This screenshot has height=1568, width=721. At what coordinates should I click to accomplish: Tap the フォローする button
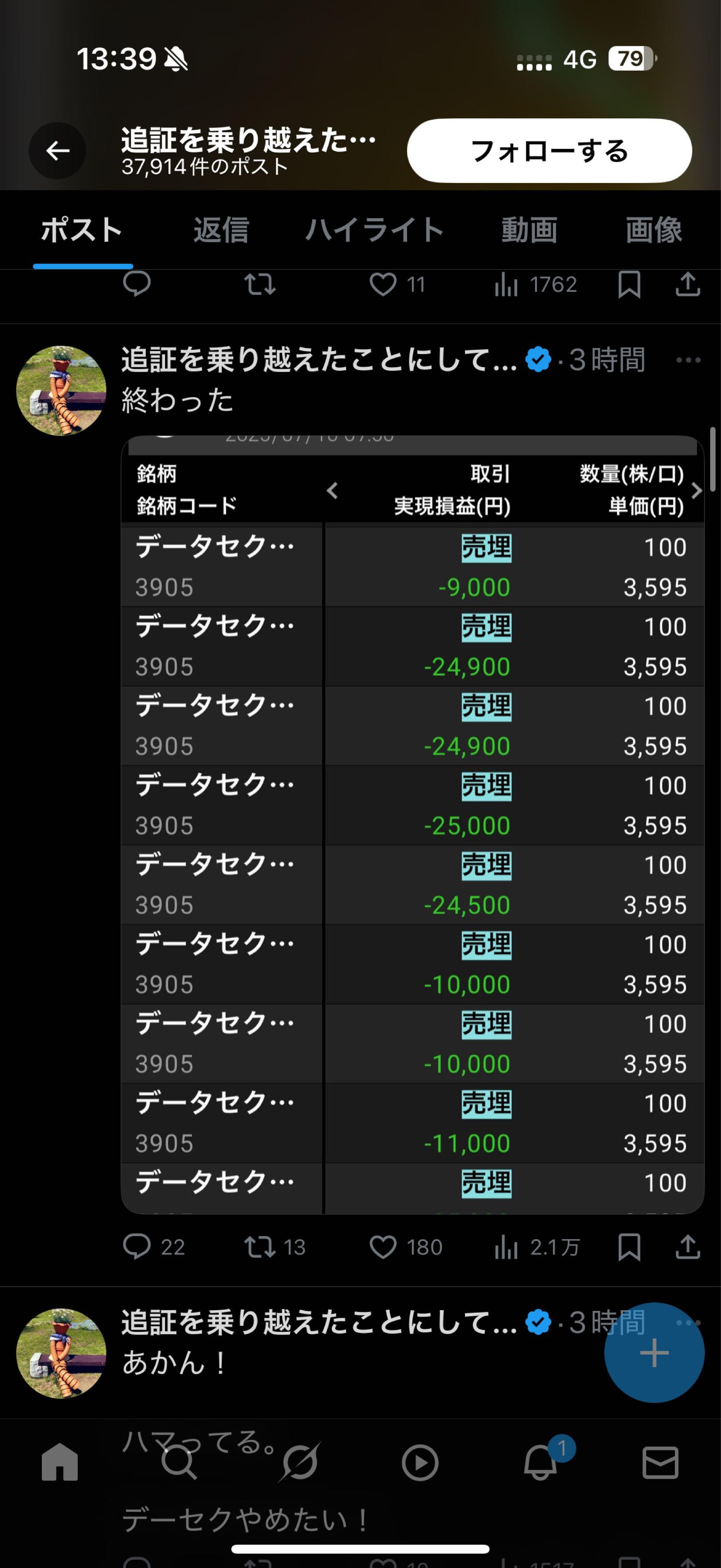tap(549, 150)
